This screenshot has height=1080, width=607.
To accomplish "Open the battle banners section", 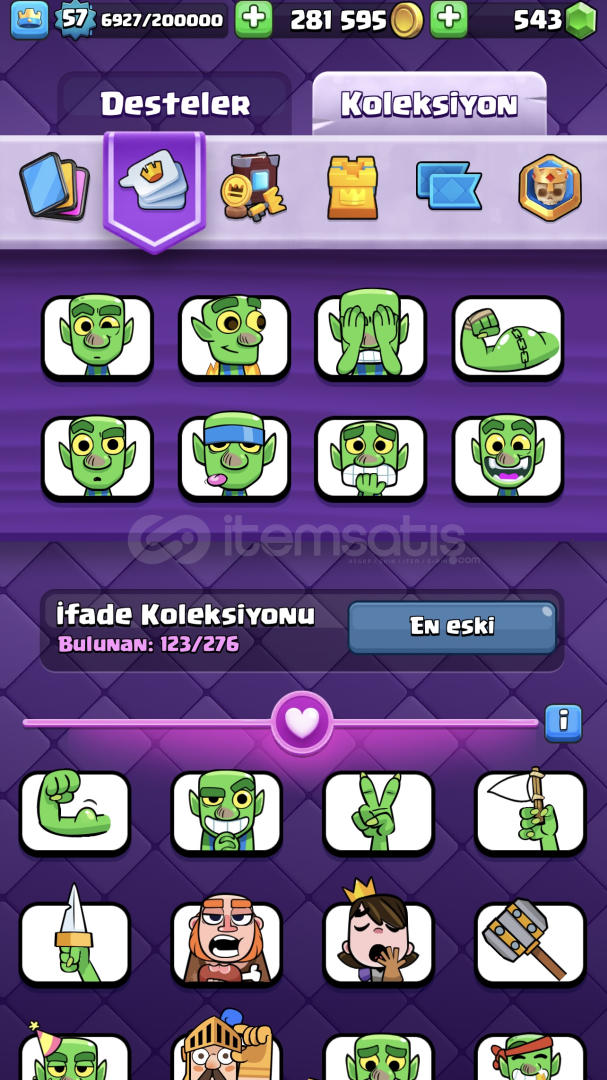I will tap(448, 185).
